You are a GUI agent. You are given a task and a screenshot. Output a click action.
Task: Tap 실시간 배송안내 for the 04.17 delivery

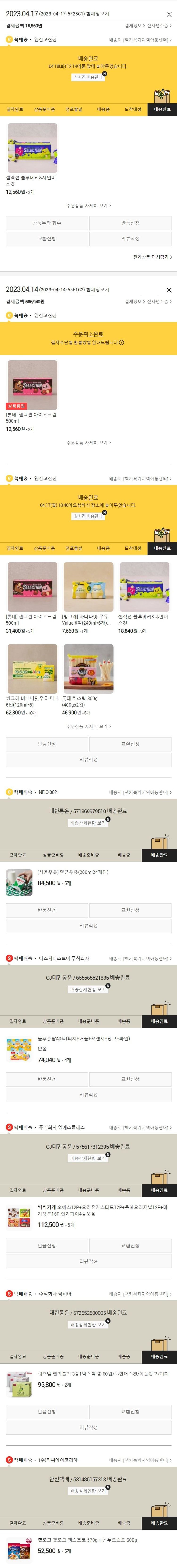click(88, 516)
